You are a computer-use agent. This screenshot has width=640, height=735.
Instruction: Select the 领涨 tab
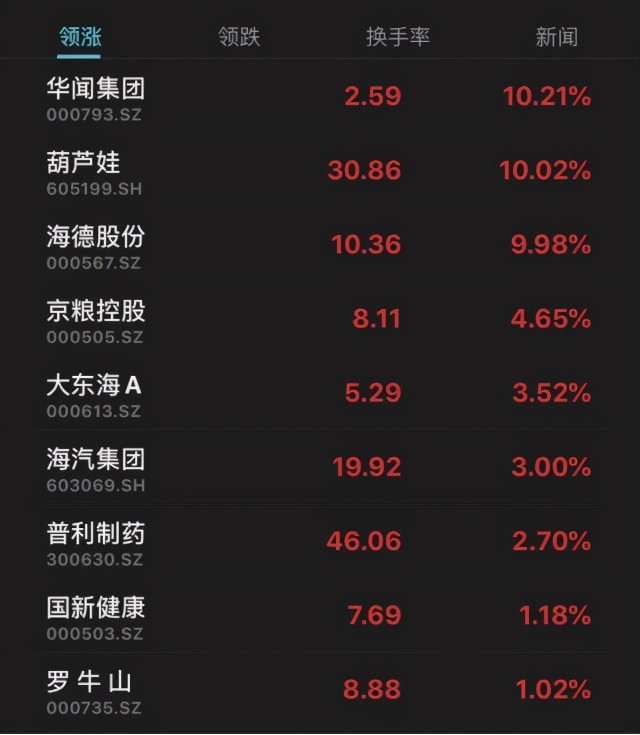click(x=80, y=37)
